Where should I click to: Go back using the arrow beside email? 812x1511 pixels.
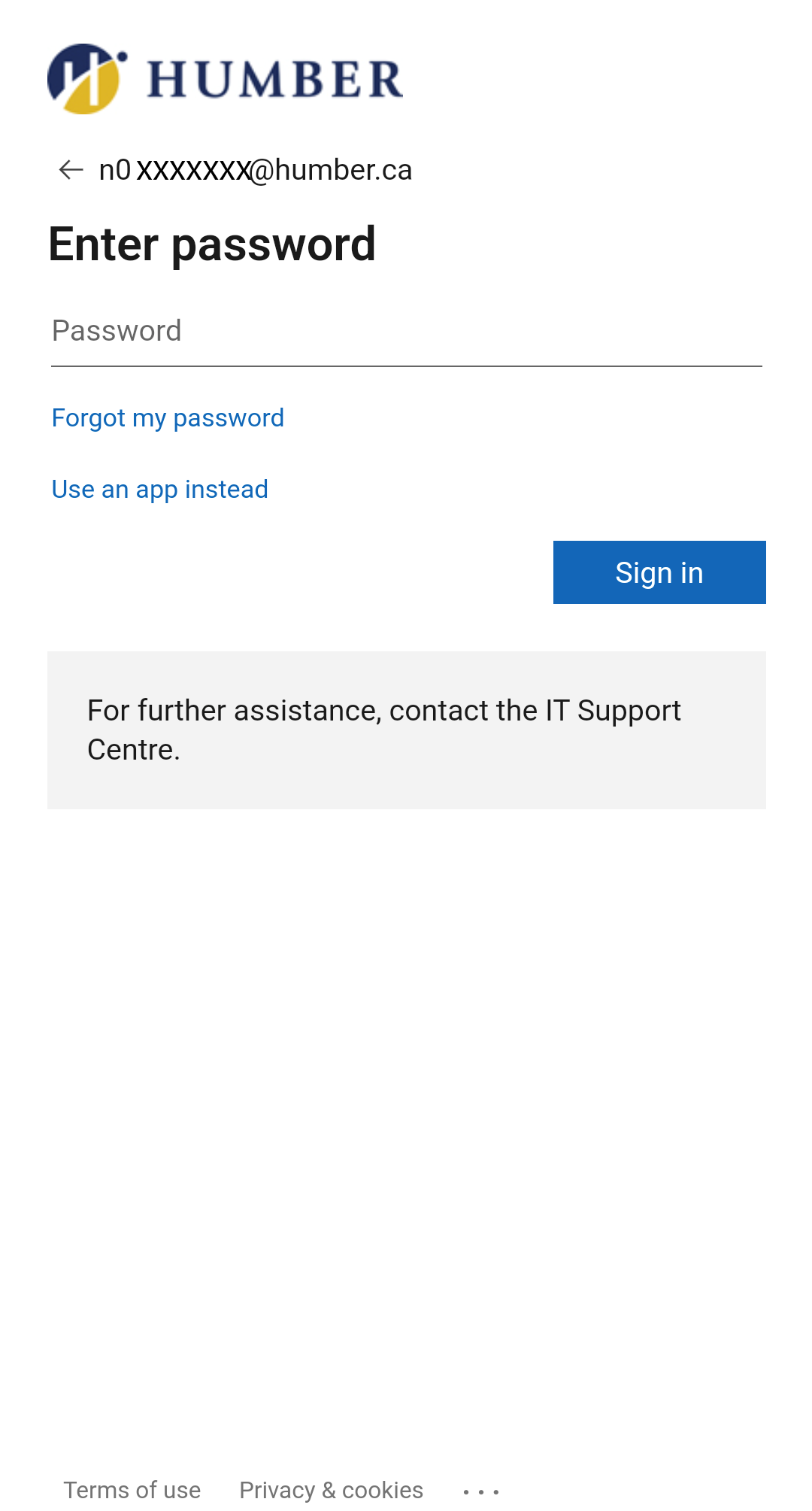(71, 170)
